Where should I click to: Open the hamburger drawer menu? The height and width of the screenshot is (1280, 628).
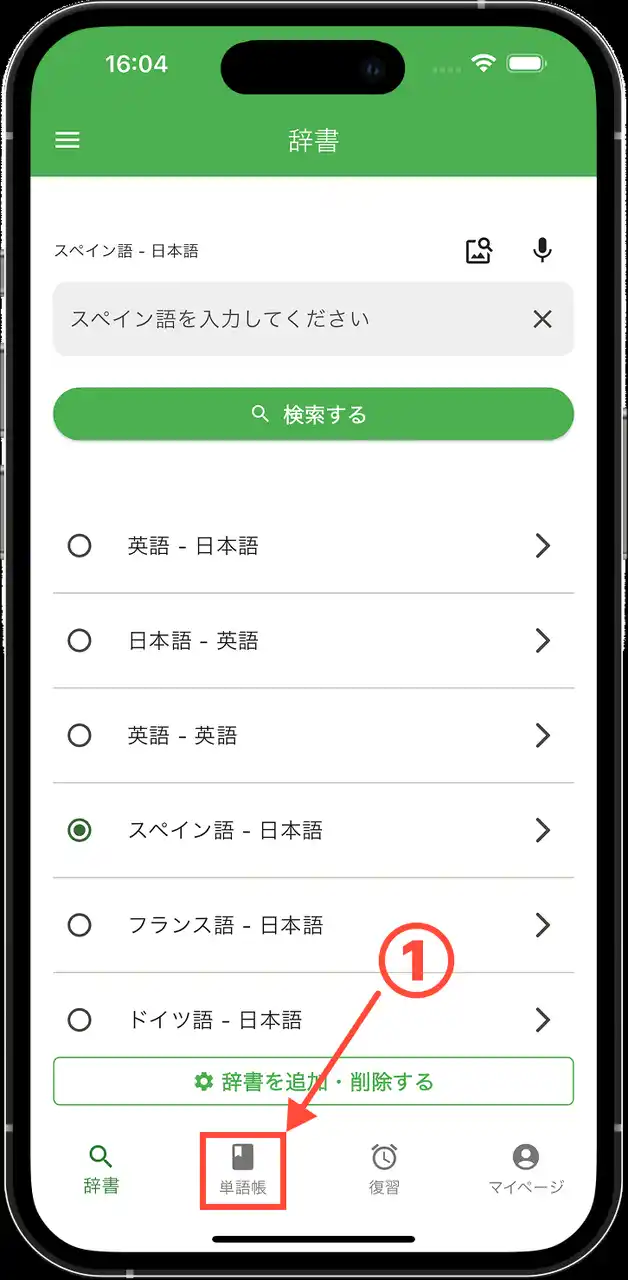[67, 141]
